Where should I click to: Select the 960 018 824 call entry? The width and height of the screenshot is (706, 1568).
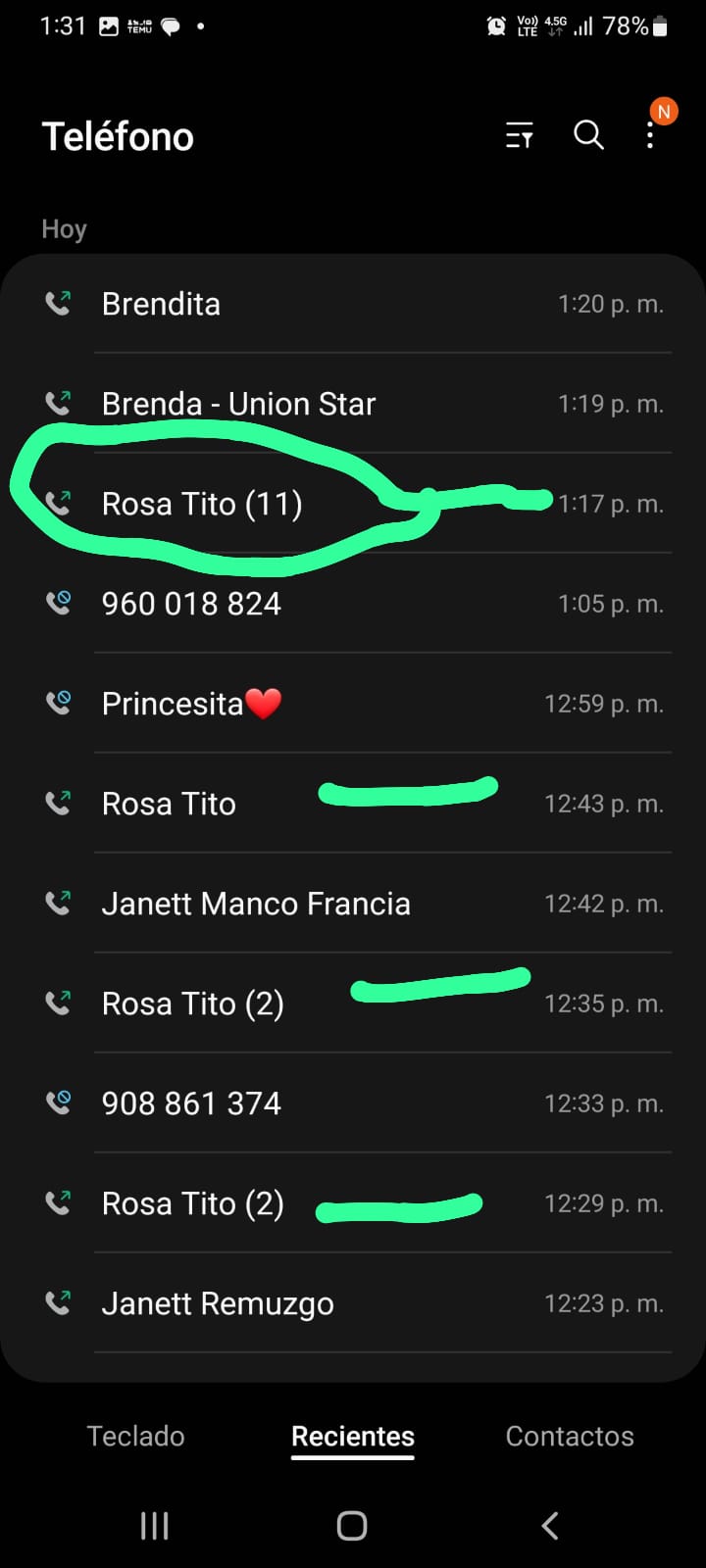point(353,604)
